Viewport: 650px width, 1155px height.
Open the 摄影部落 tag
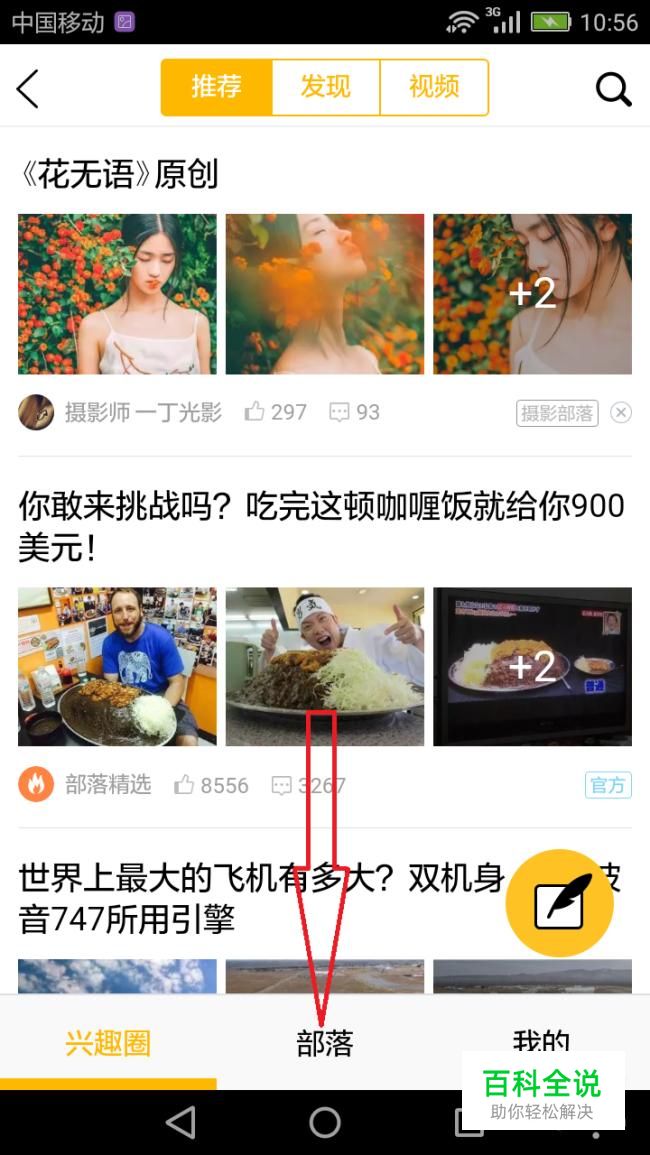pos(557,413)
